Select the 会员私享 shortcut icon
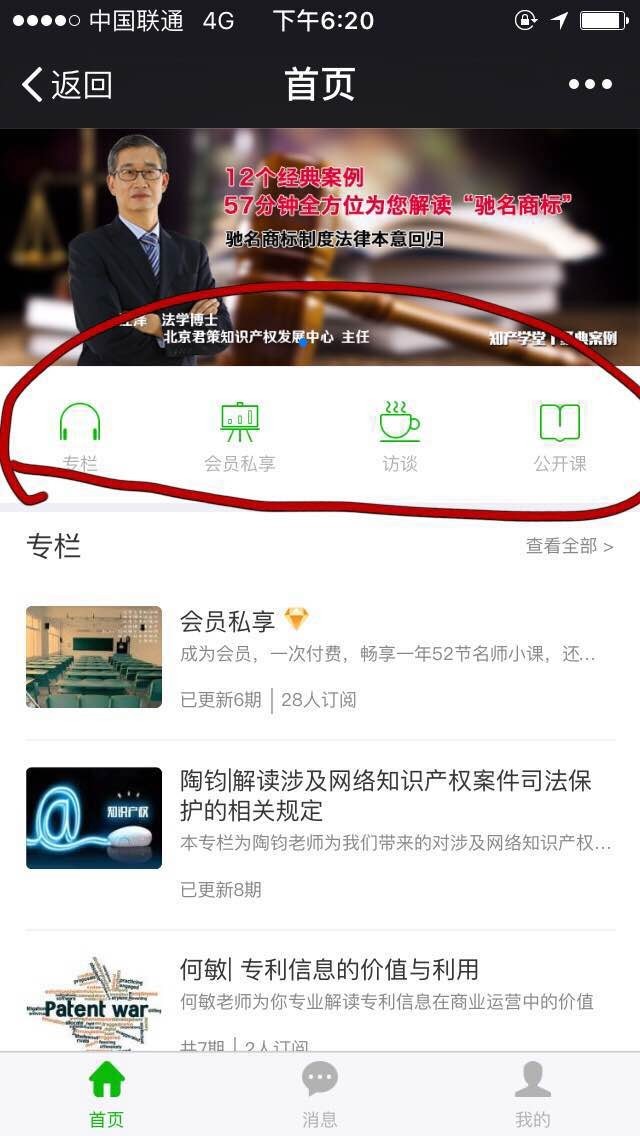 click(240, 436)
